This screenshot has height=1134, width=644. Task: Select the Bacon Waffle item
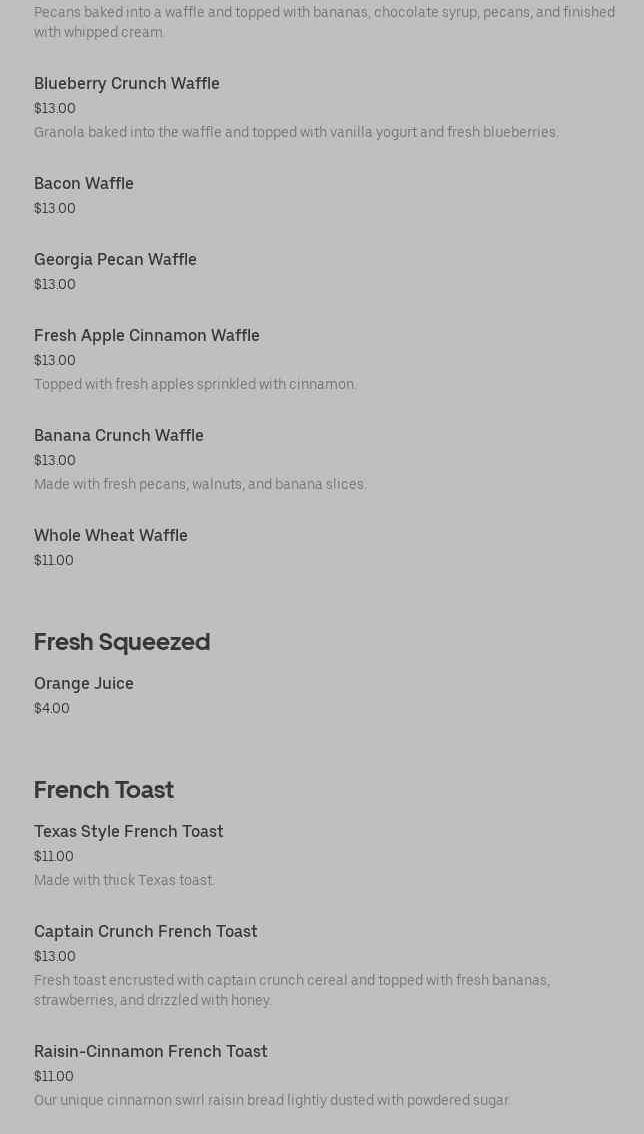[84, 184]
